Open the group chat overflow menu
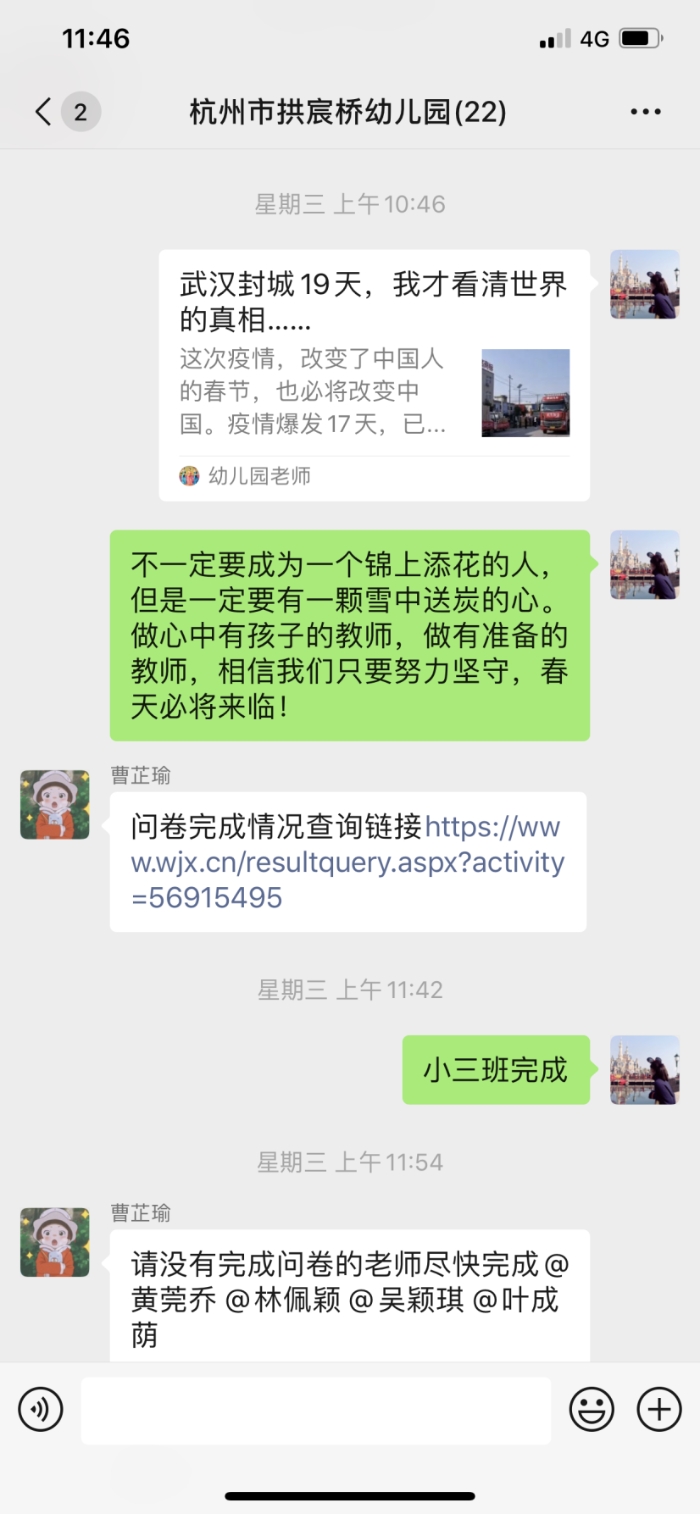The image size is (700, 1514). (x=646, y=112)
